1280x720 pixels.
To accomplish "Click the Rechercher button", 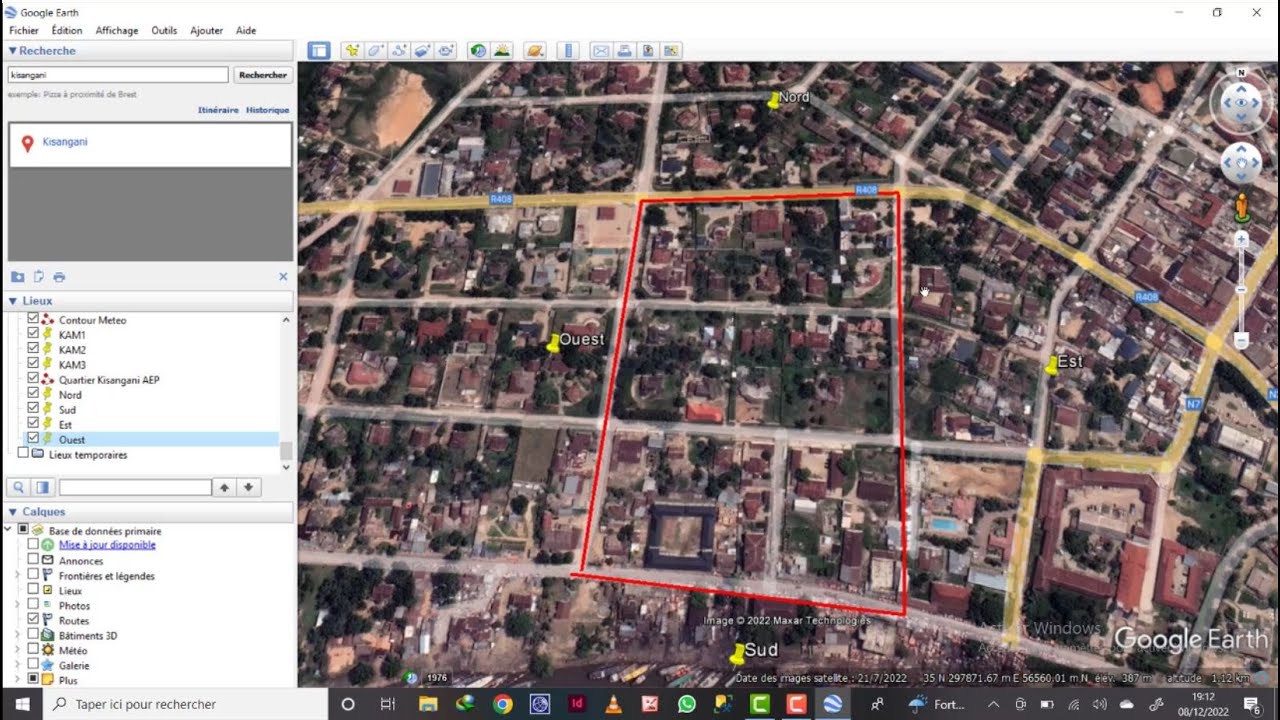I will (x=263, y=75).
